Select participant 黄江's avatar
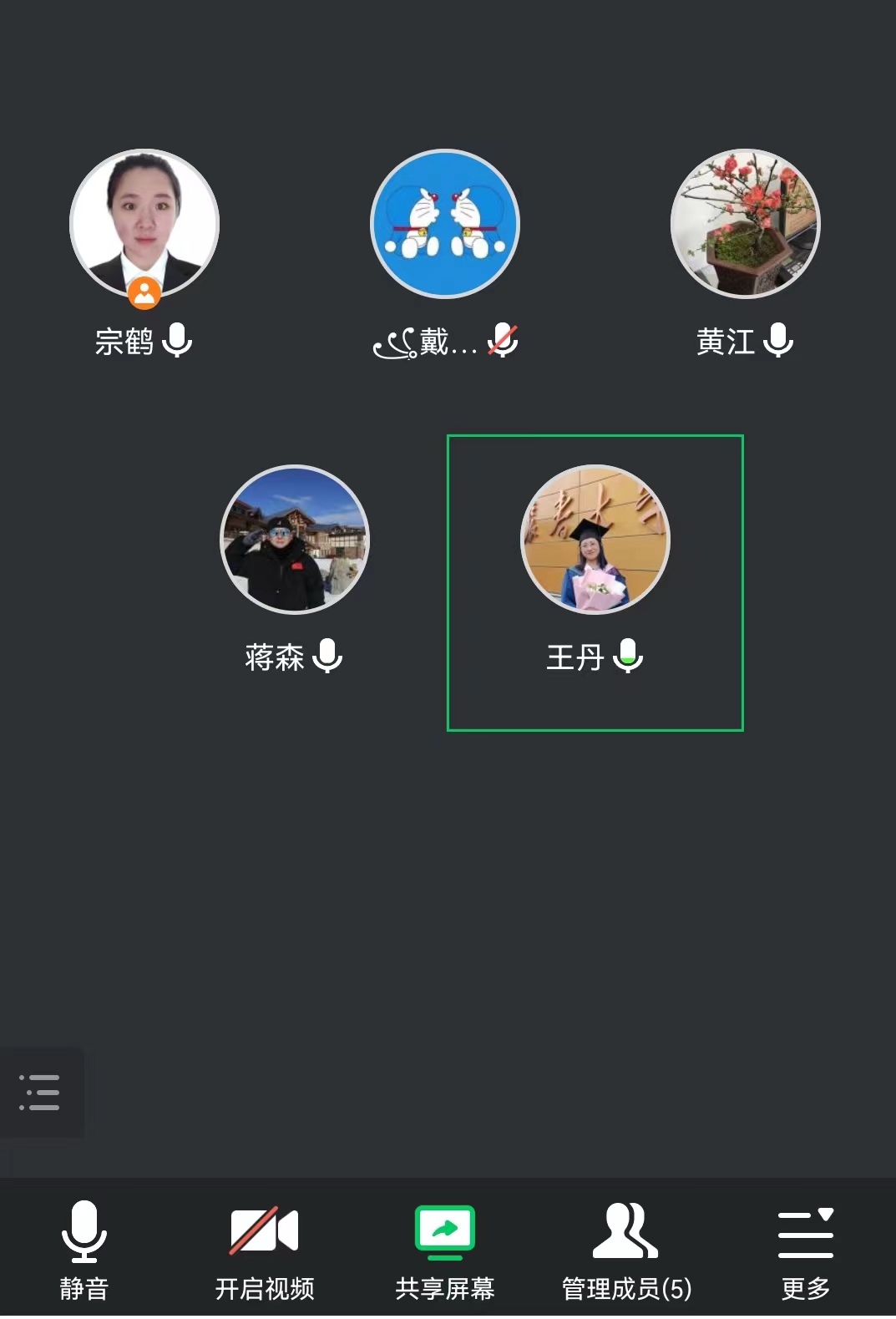 745,224
